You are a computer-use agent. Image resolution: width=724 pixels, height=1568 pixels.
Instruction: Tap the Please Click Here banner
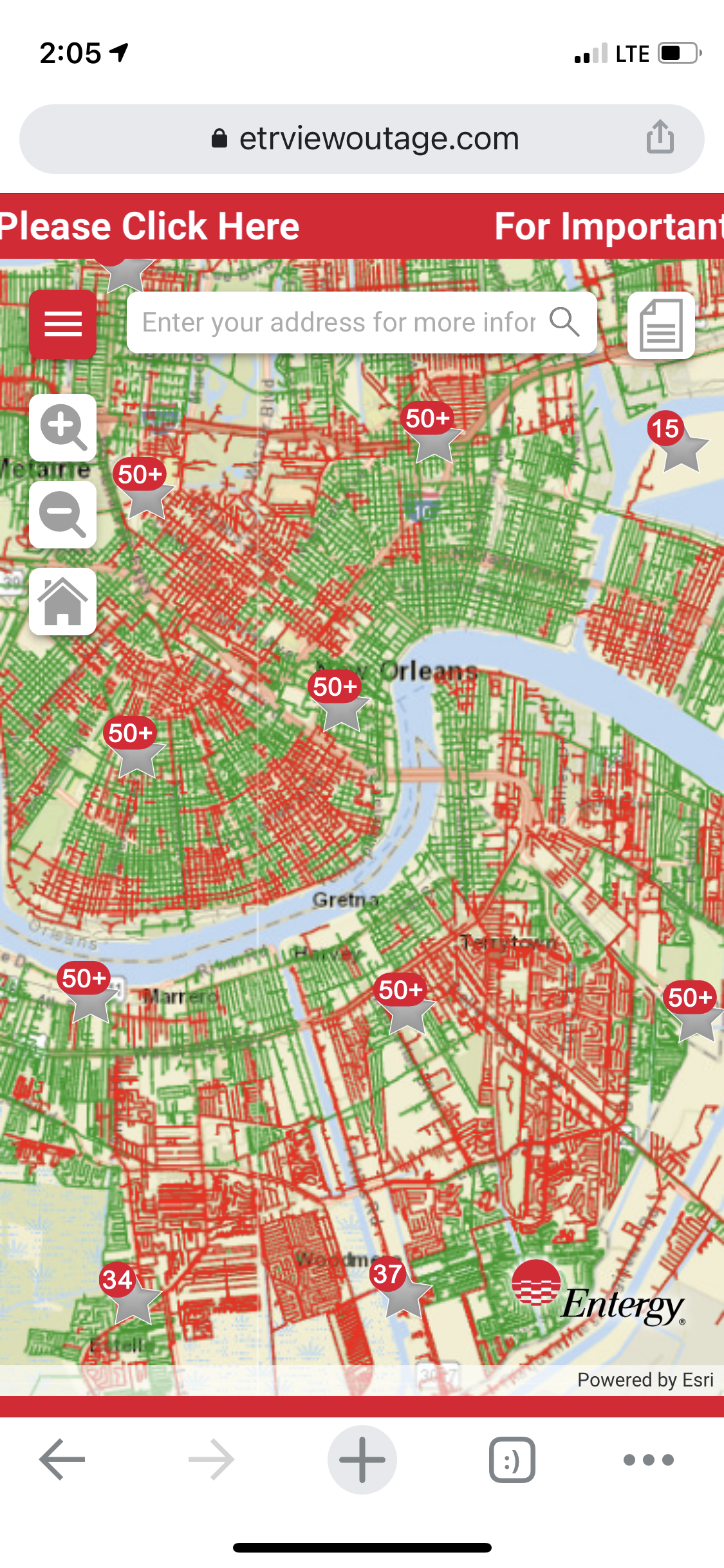click(149, 227)
